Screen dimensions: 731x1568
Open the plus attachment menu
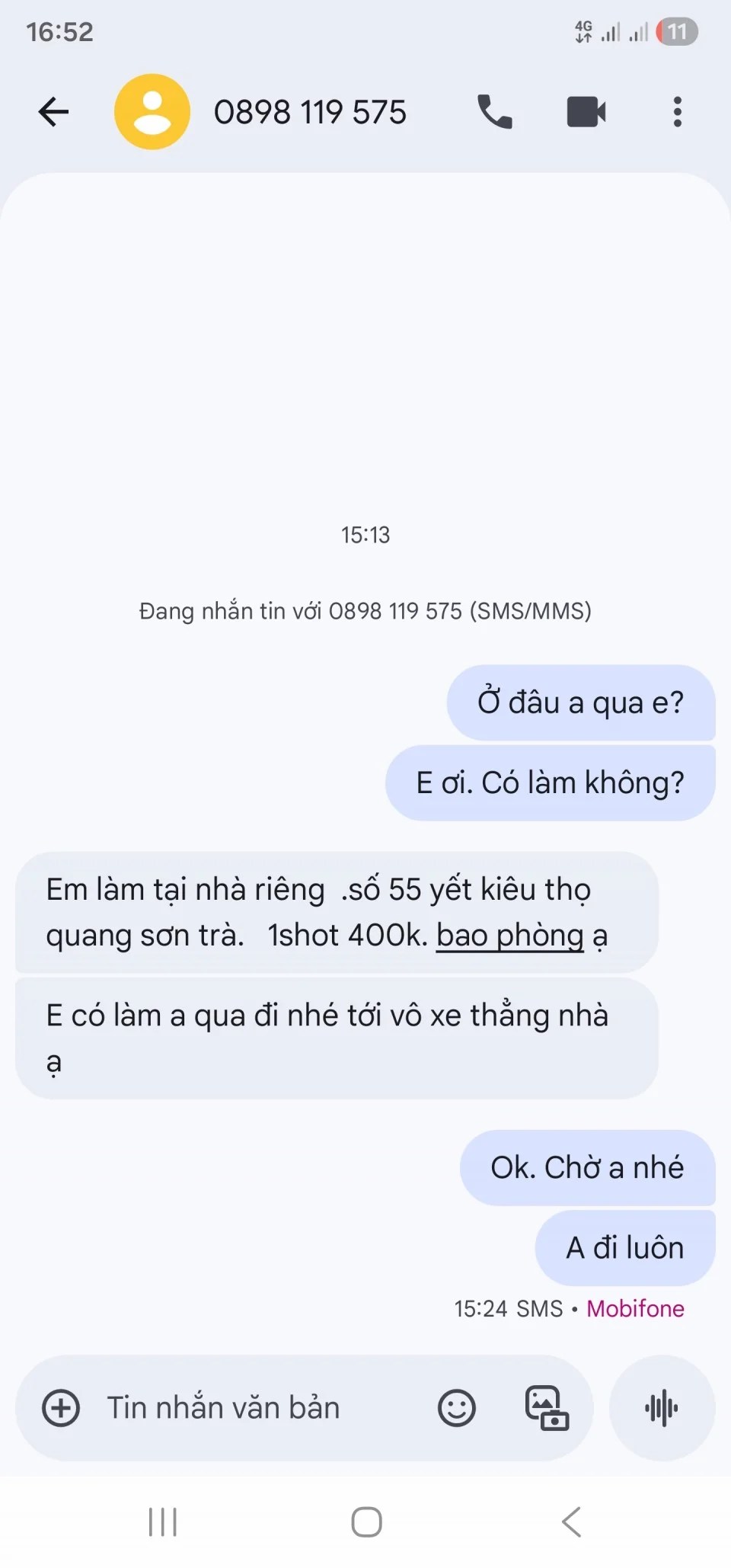click(61, 1407)
